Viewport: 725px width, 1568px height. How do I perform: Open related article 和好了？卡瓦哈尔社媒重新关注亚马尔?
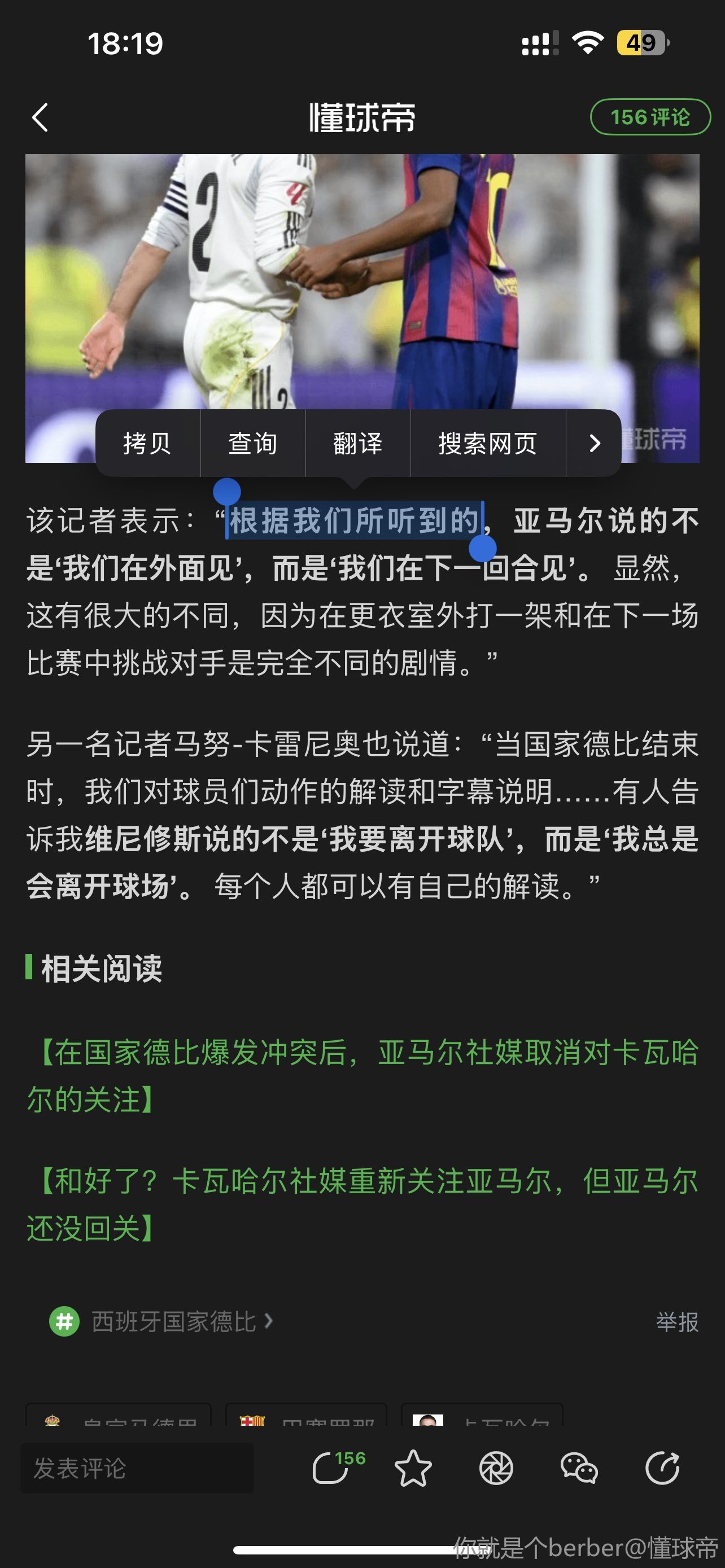[x=362, y=1205]
